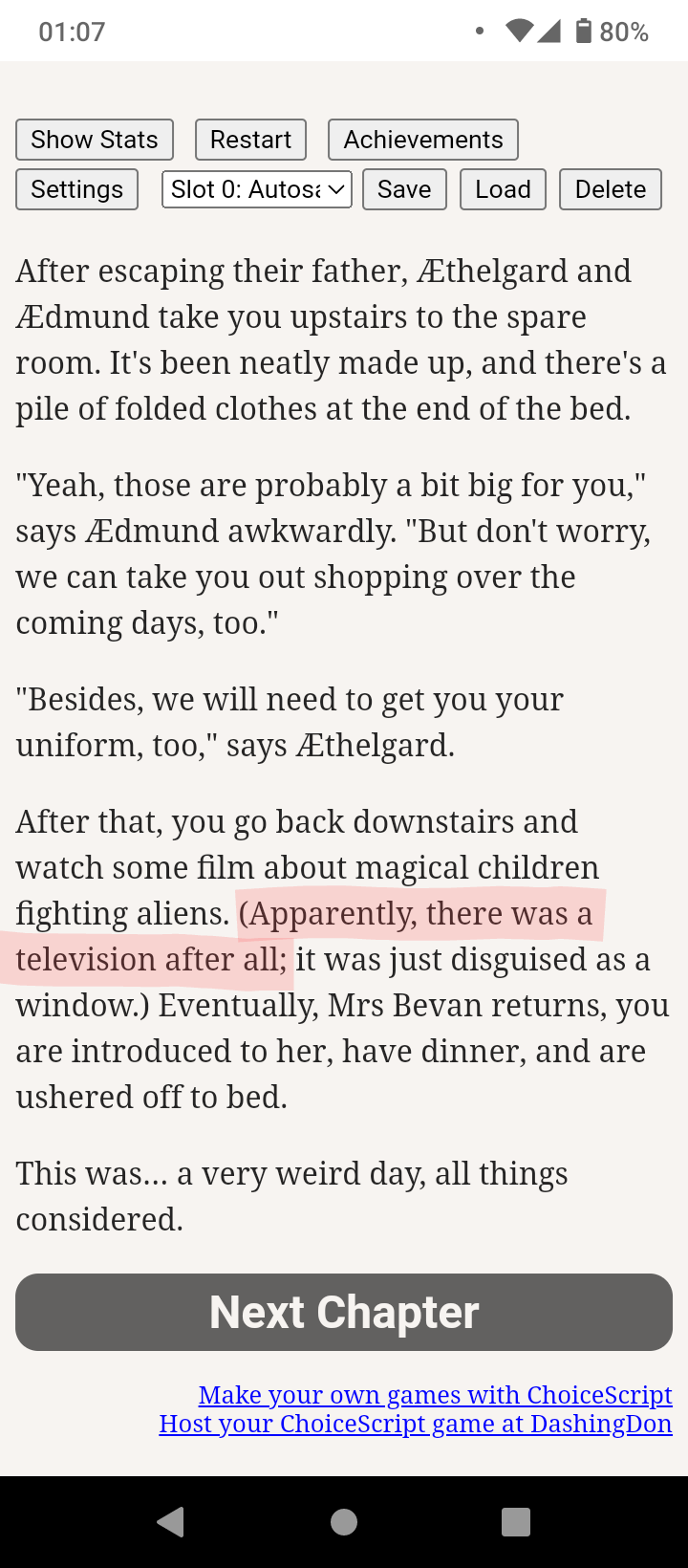This screenshot has height=1568, width=688.
Task: Open the Settings button
Action: point(76,189)
